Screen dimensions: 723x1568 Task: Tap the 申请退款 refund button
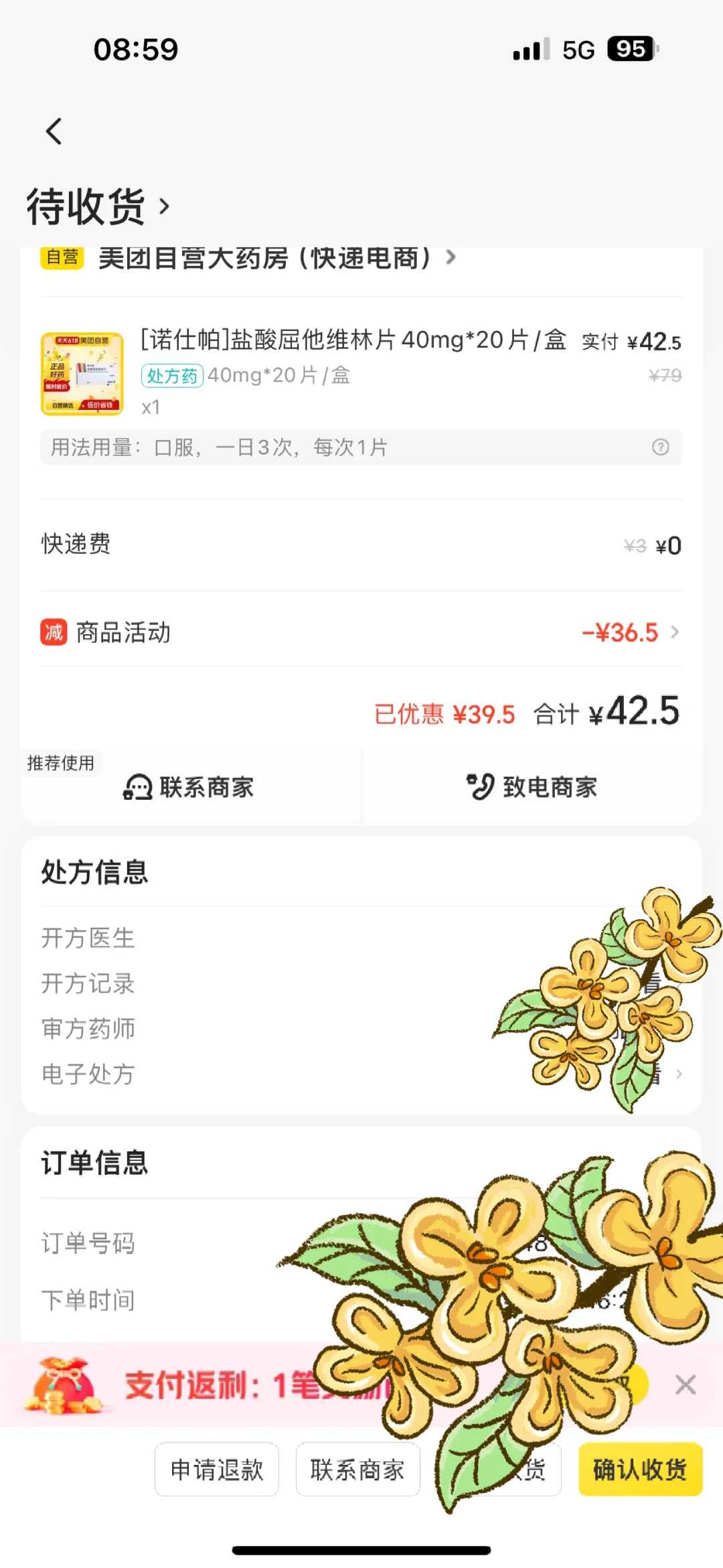216,1470
